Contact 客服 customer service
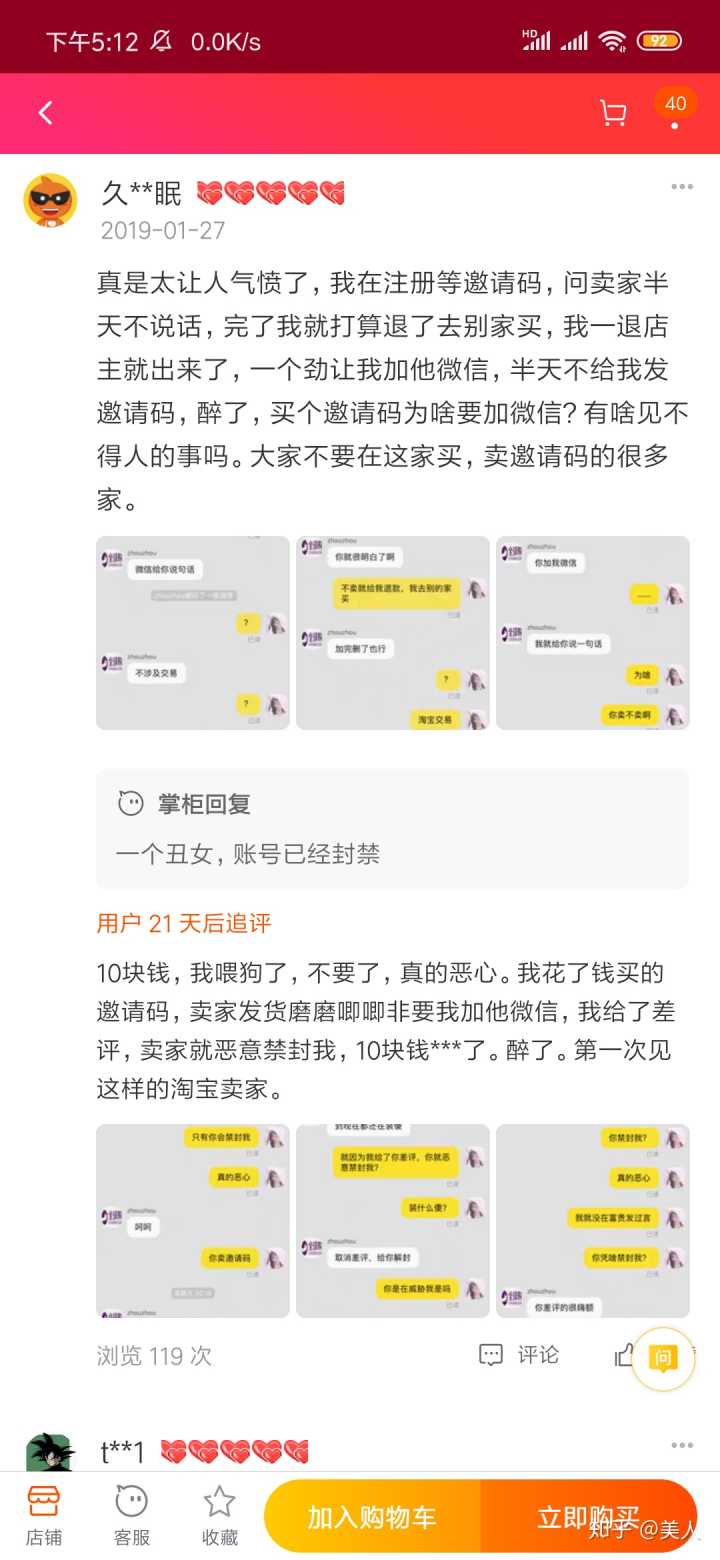The height and width of the screenshot is (1560, 720). click(x=131, y=1515)
